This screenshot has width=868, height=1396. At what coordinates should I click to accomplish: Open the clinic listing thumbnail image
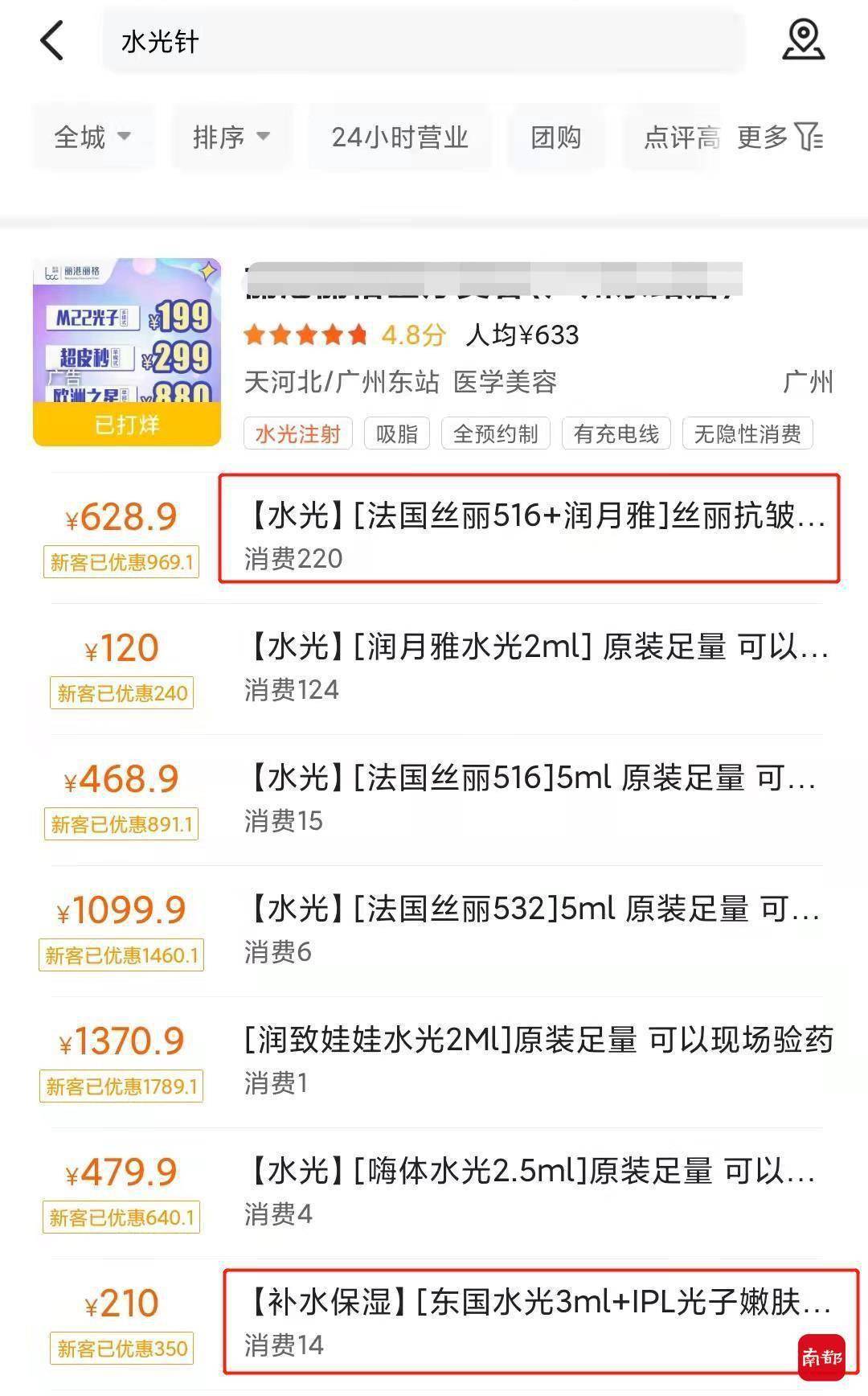127,352
